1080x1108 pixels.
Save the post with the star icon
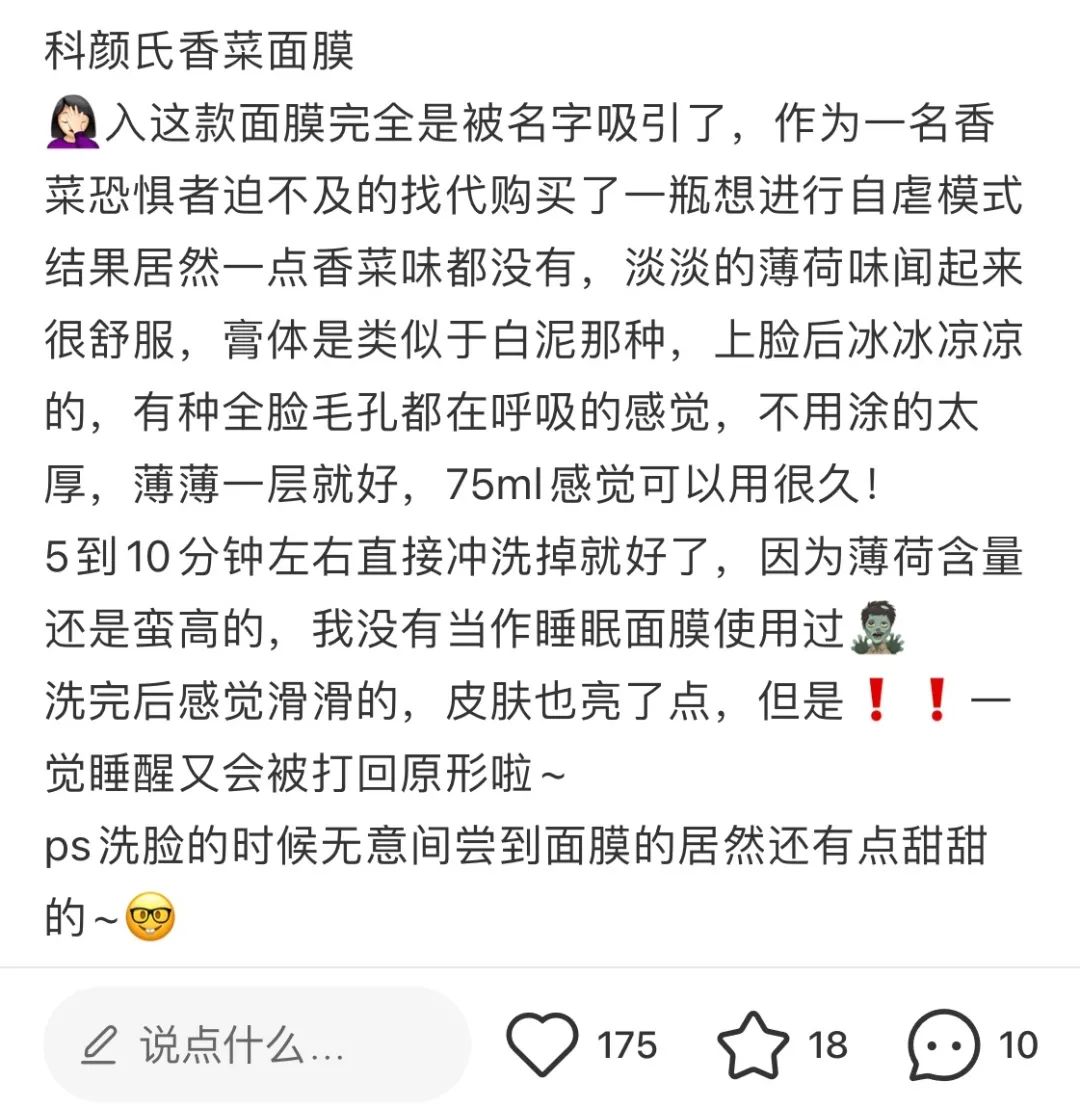753,1045
